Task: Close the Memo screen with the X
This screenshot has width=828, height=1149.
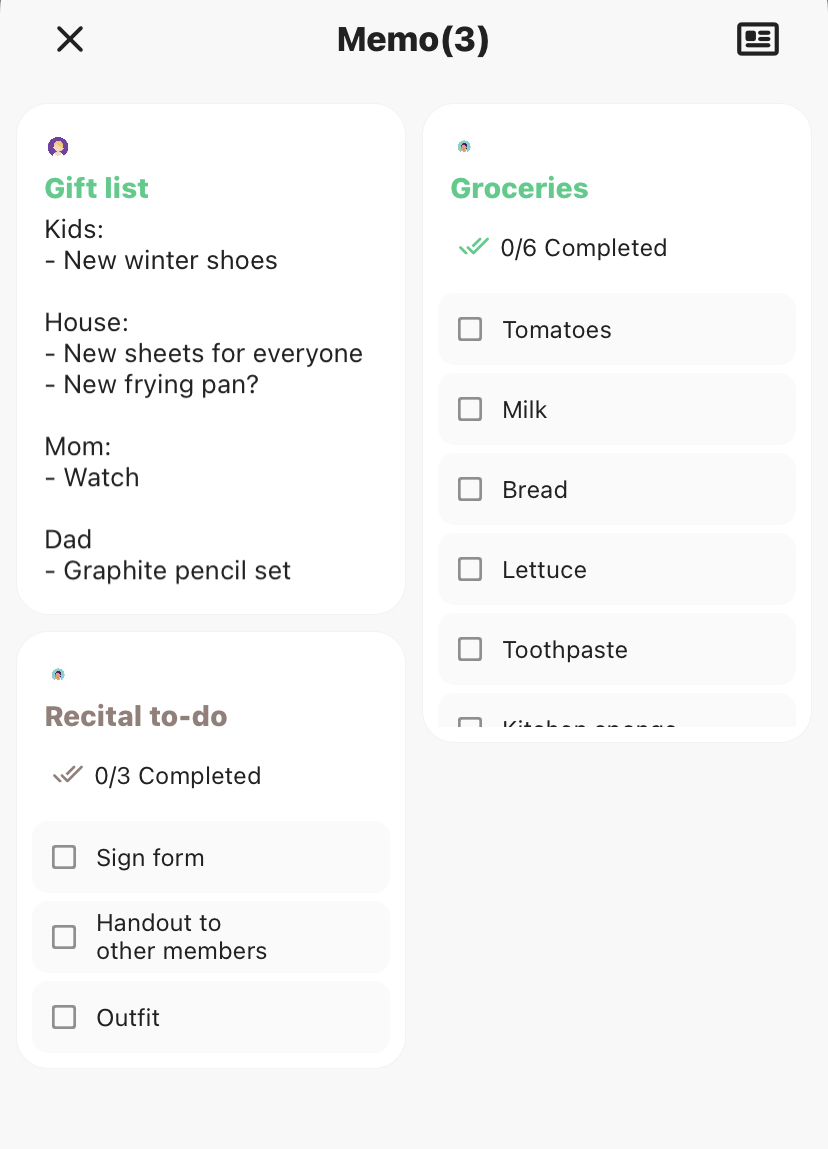Action: point(69,39)
